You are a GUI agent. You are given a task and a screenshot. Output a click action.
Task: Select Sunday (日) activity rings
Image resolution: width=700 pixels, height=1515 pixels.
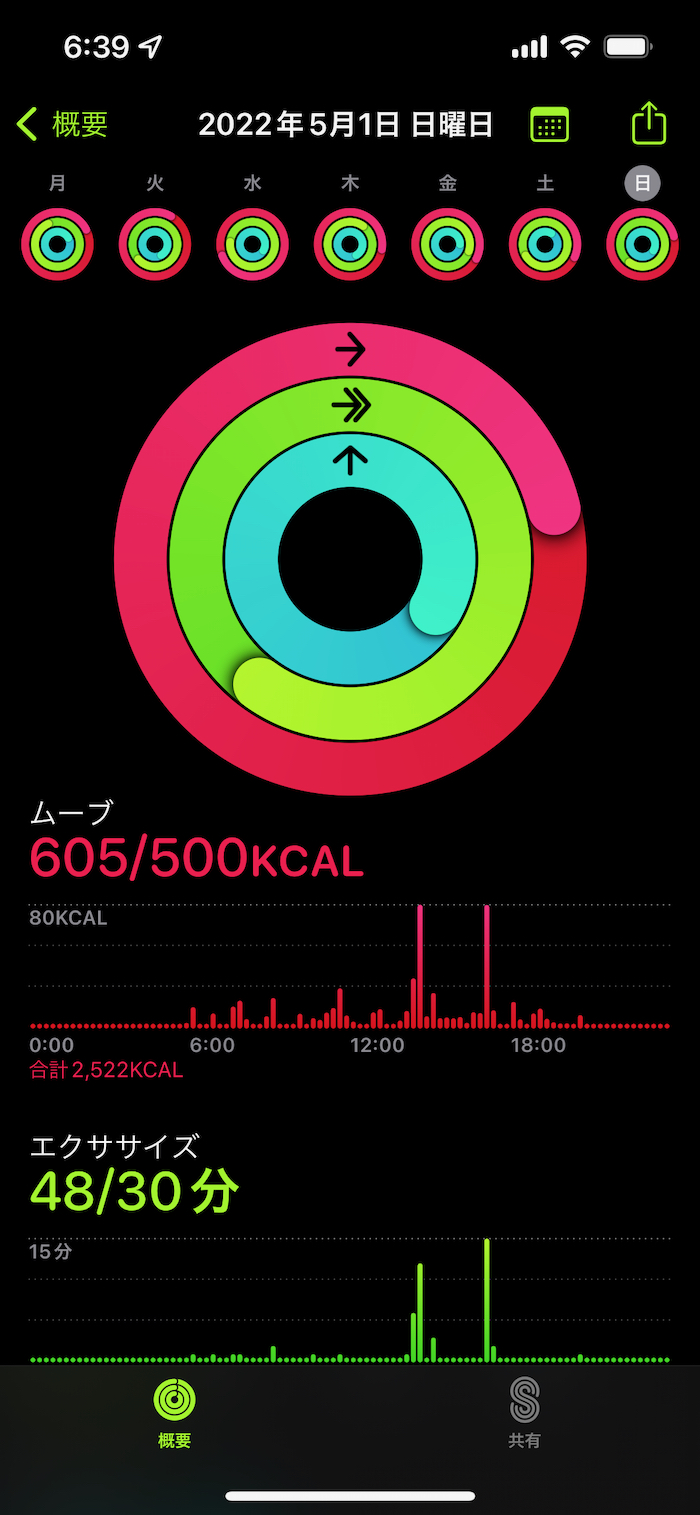click(642, 243)
